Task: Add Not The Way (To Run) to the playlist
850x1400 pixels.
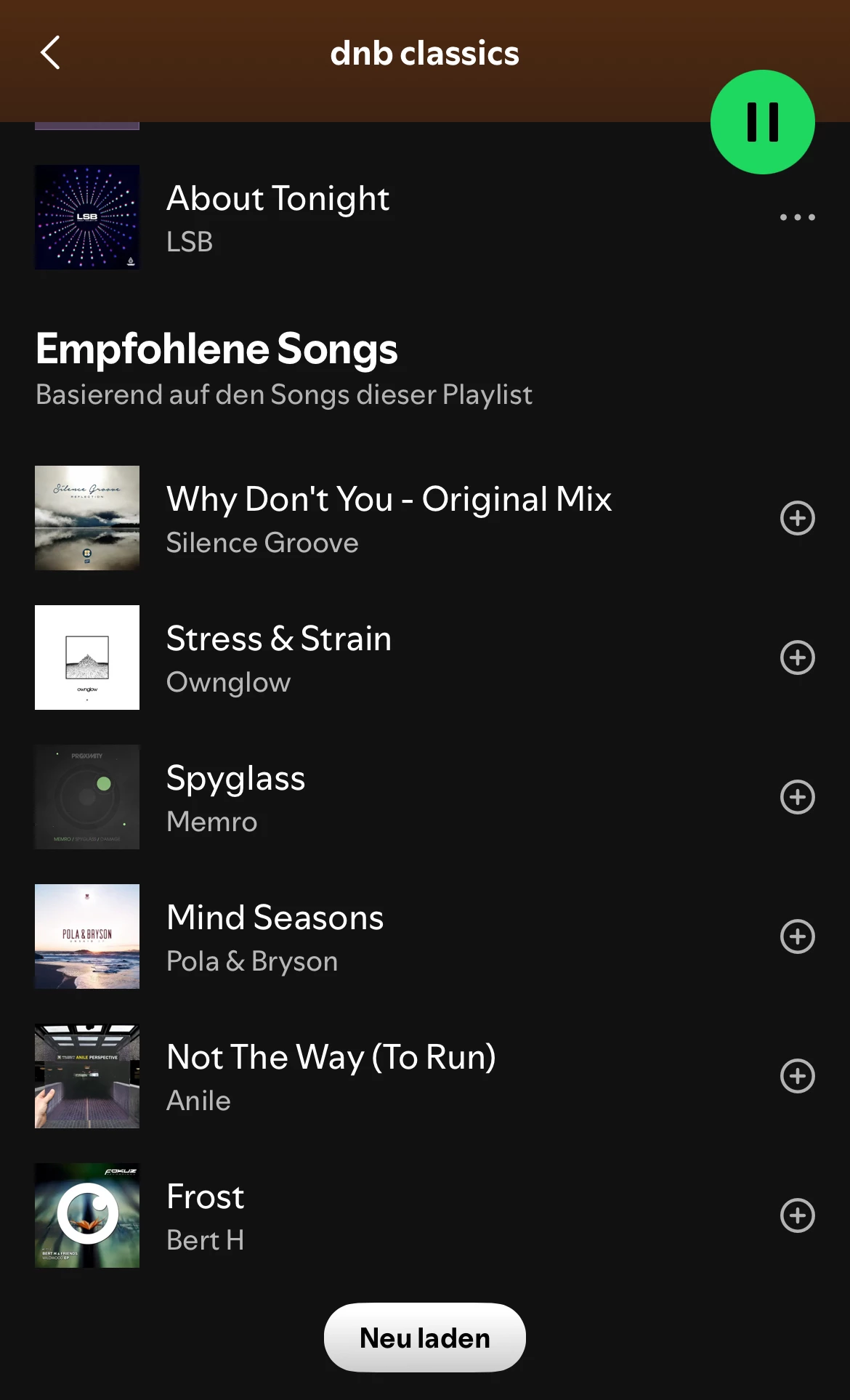Action: 797,1076
